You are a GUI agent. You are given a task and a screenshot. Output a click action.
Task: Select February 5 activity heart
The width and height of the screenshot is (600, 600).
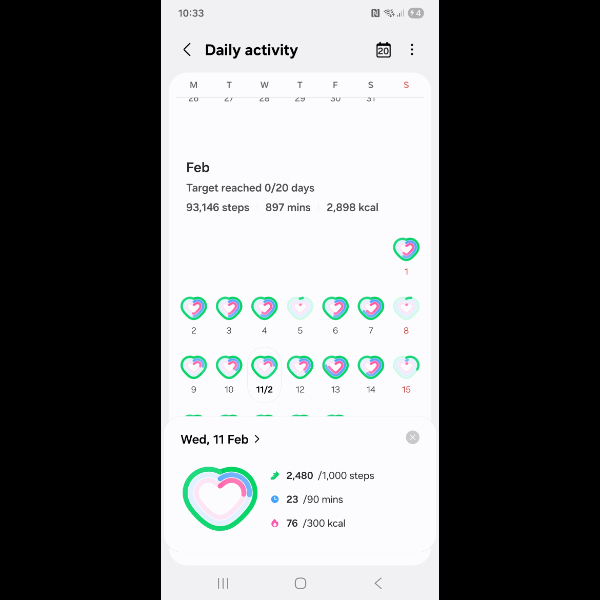300,308
